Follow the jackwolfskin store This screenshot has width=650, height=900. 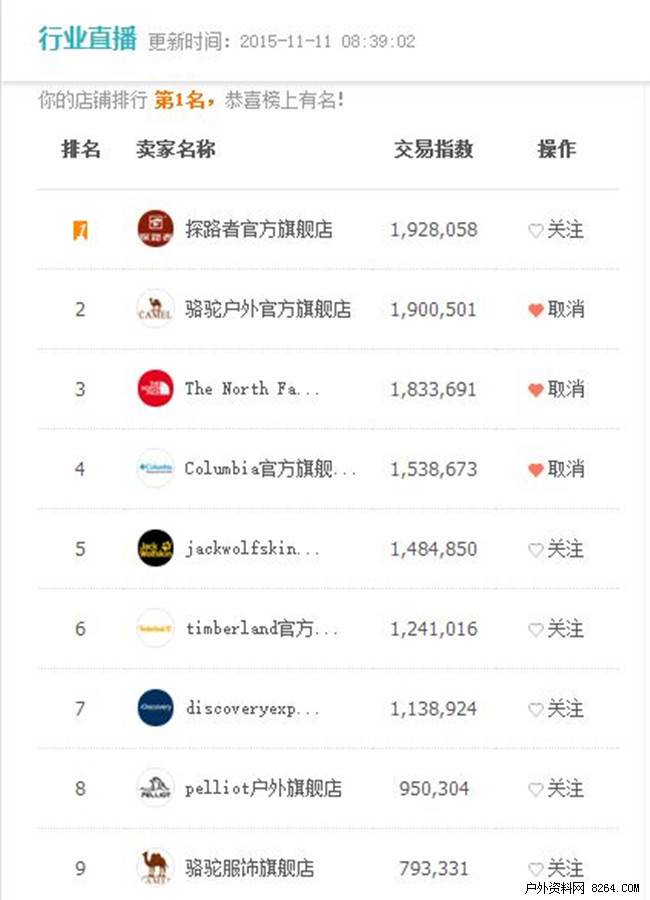(x=556, y=550)
